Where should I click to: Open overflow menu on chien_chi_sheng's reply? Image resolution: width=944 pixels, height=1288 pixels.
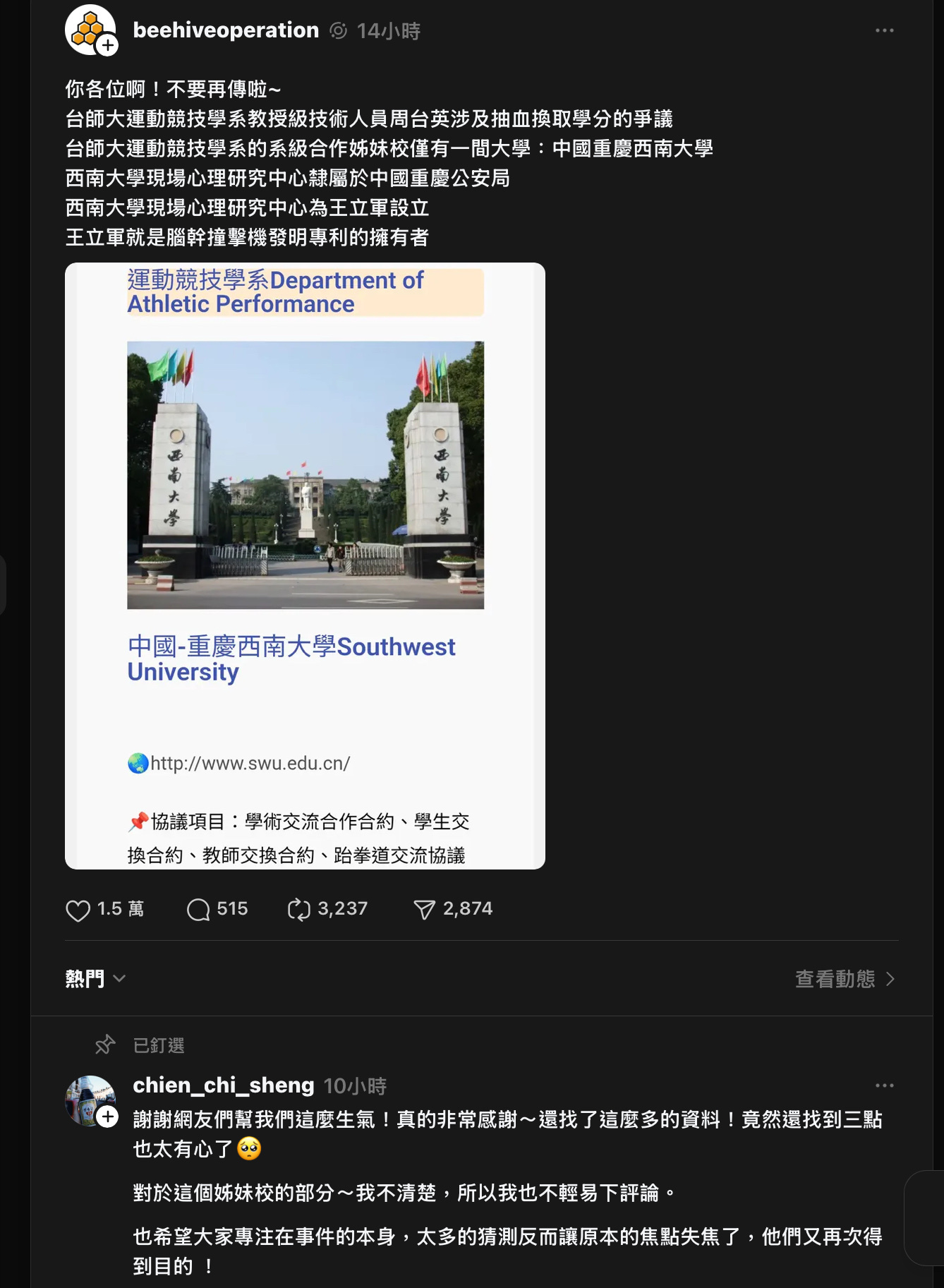884,1085
